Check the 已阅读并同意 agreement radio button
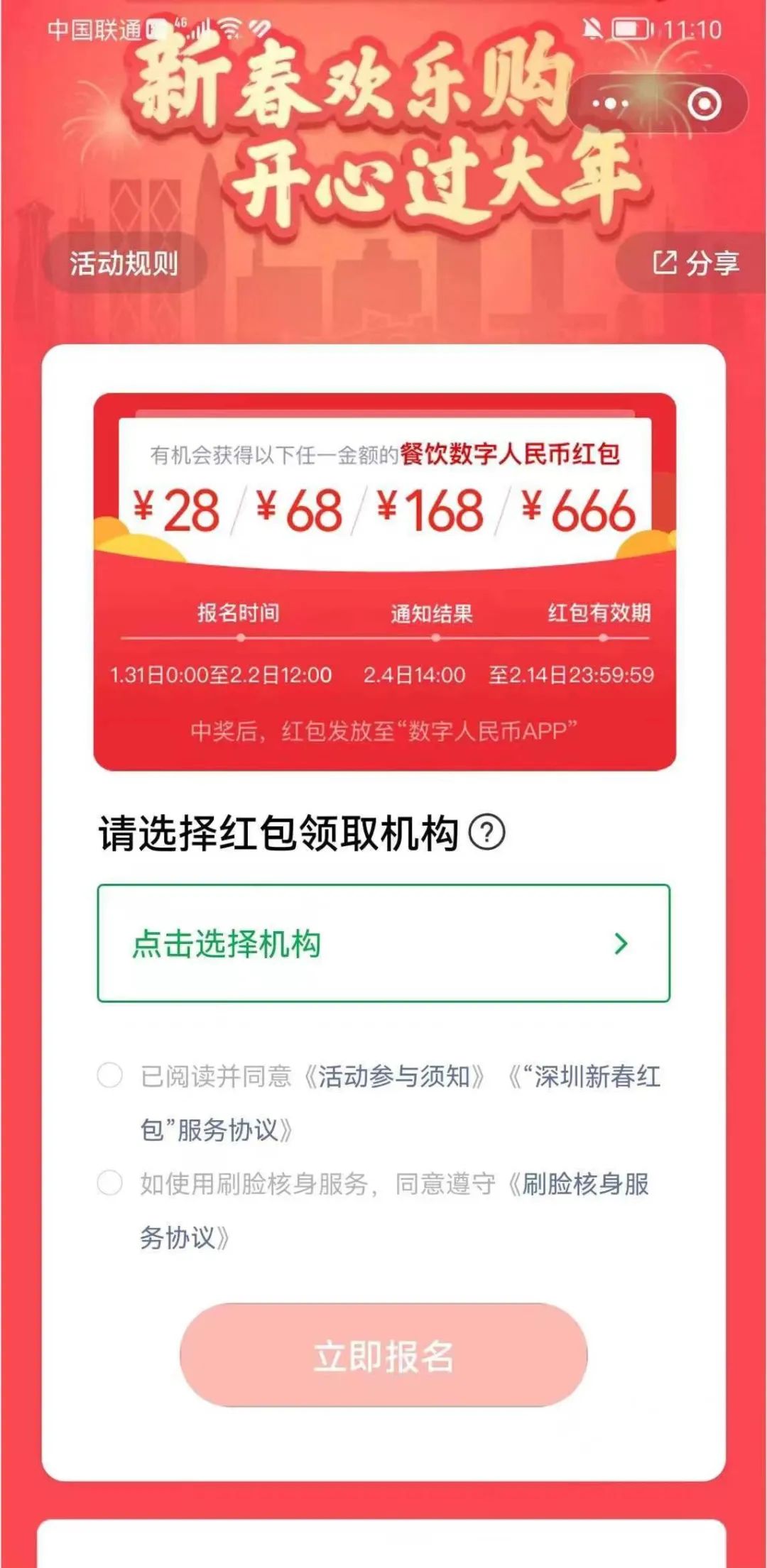 click(x=110, y=1075)
